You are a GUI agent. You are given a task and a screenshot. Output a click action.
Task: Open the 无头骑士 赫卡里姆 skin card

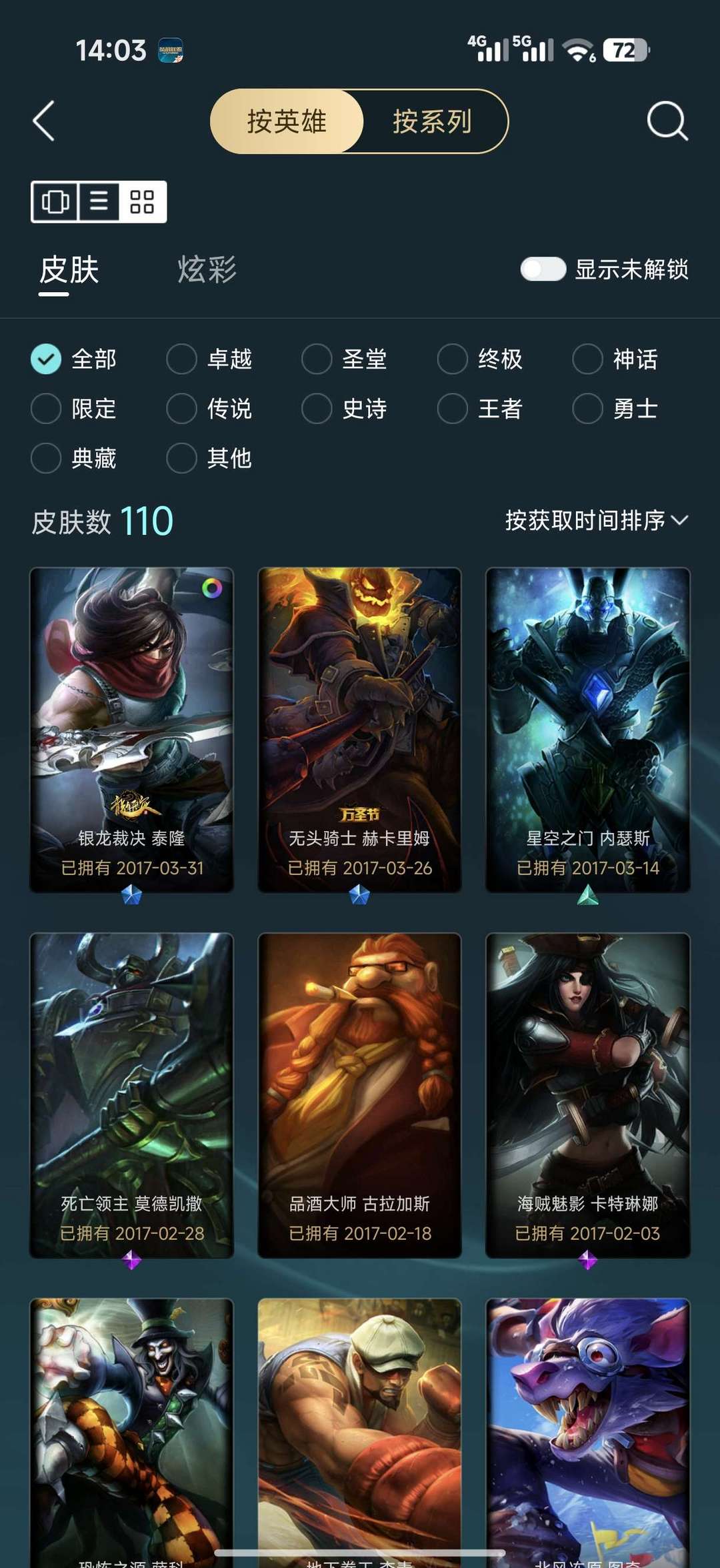pos(359,730)
